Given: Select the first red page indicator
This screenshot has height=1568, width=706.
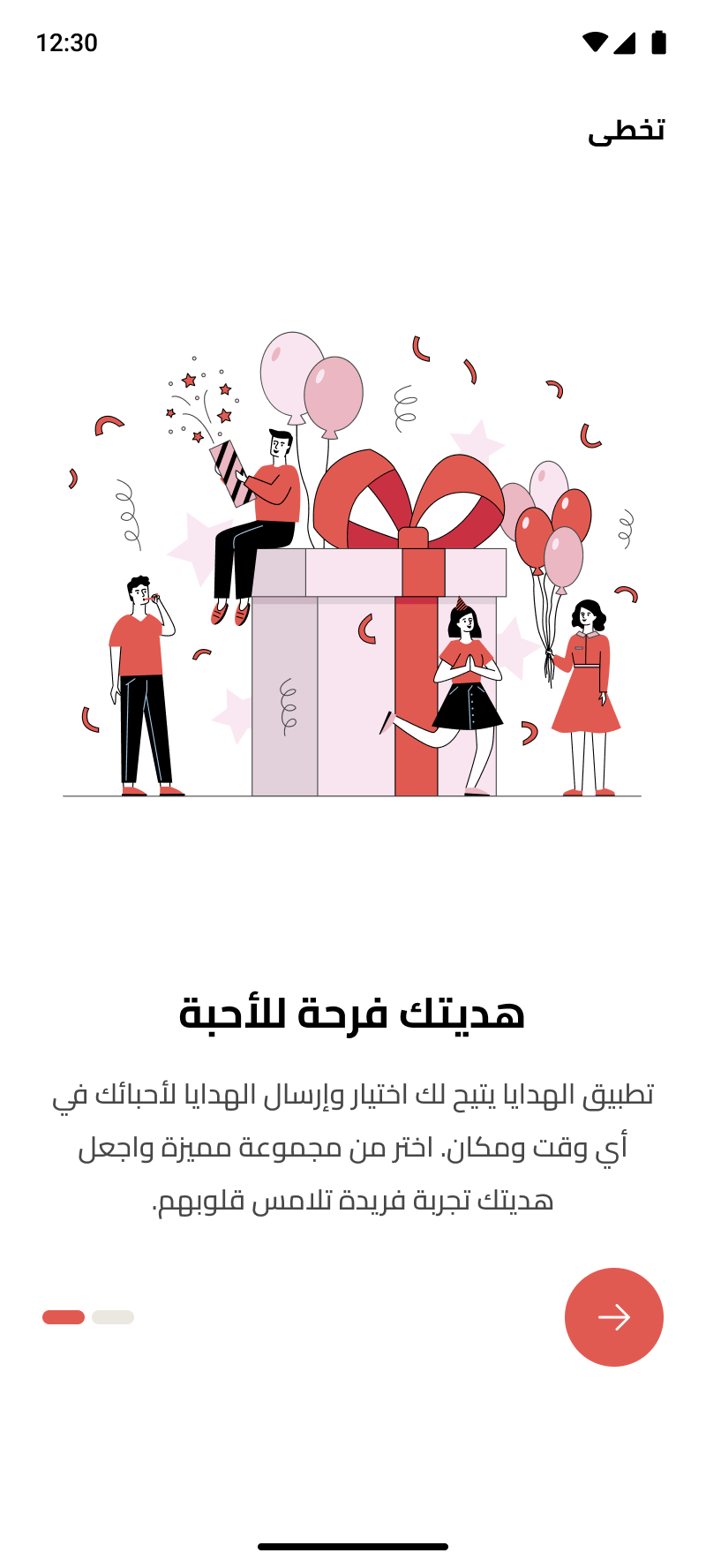Looking at the screenshot, I should point(64,1317).
